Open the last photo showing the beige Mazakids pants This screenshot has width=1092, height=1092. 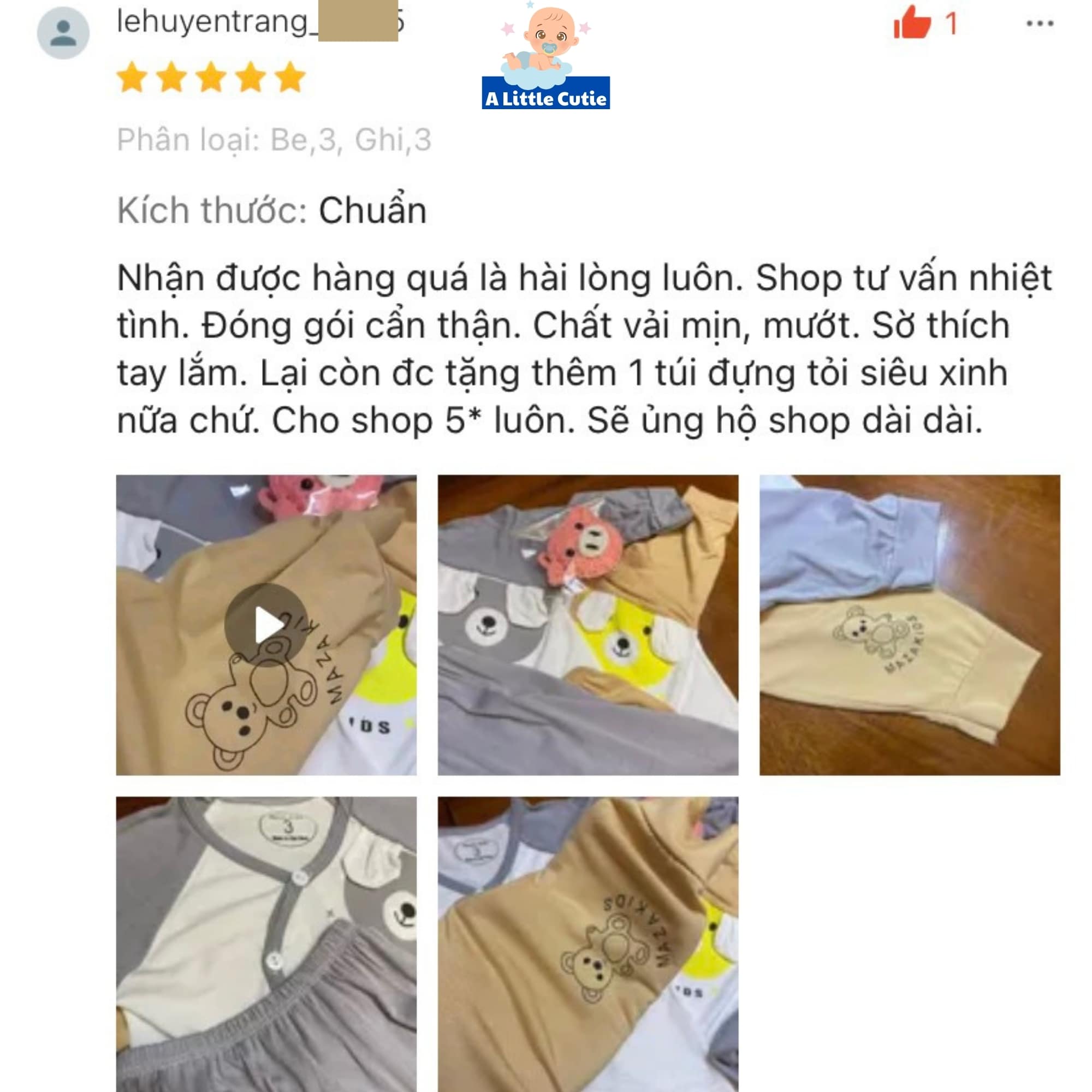click(x=588, y=943)
